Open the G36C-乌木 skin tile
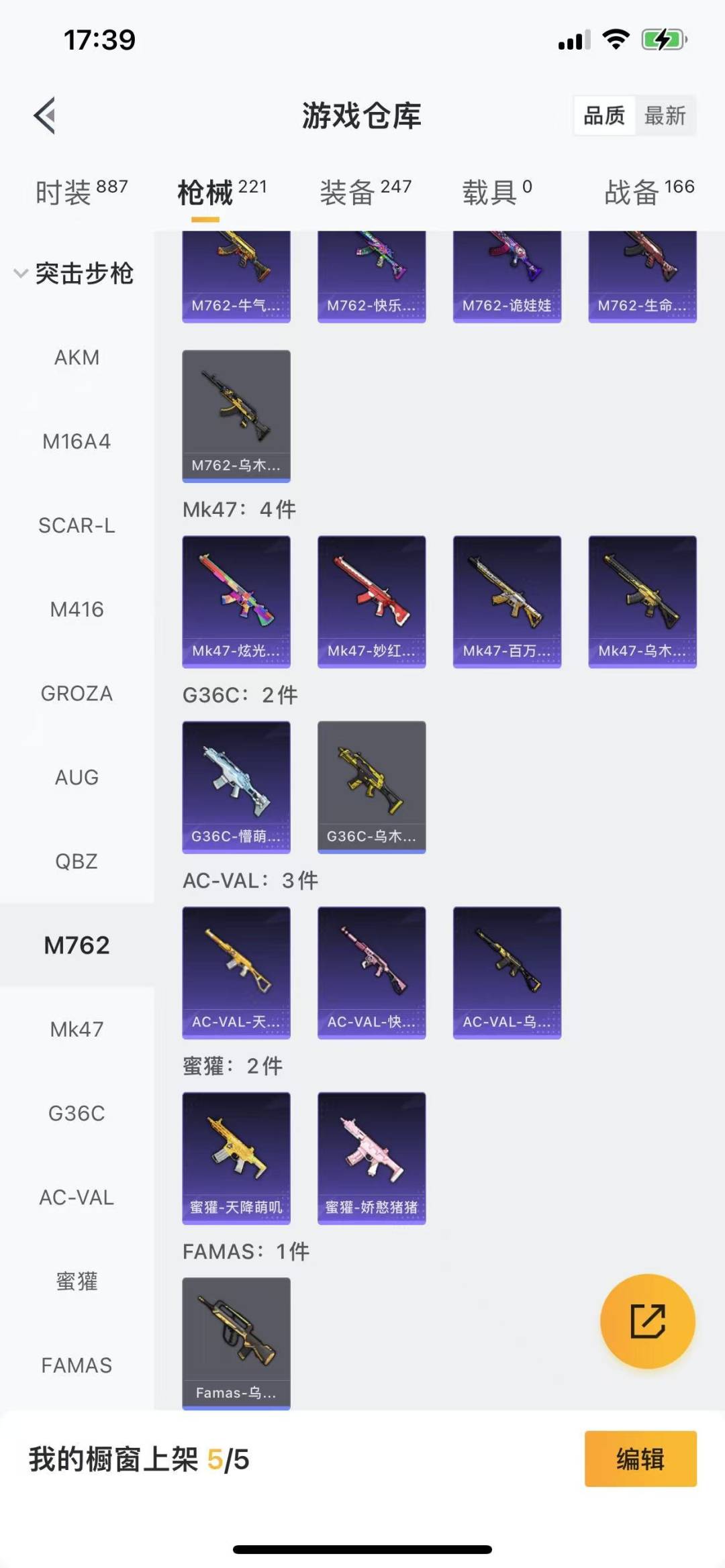This screenshot has height=1568, width=725. (x=371, y=787)
